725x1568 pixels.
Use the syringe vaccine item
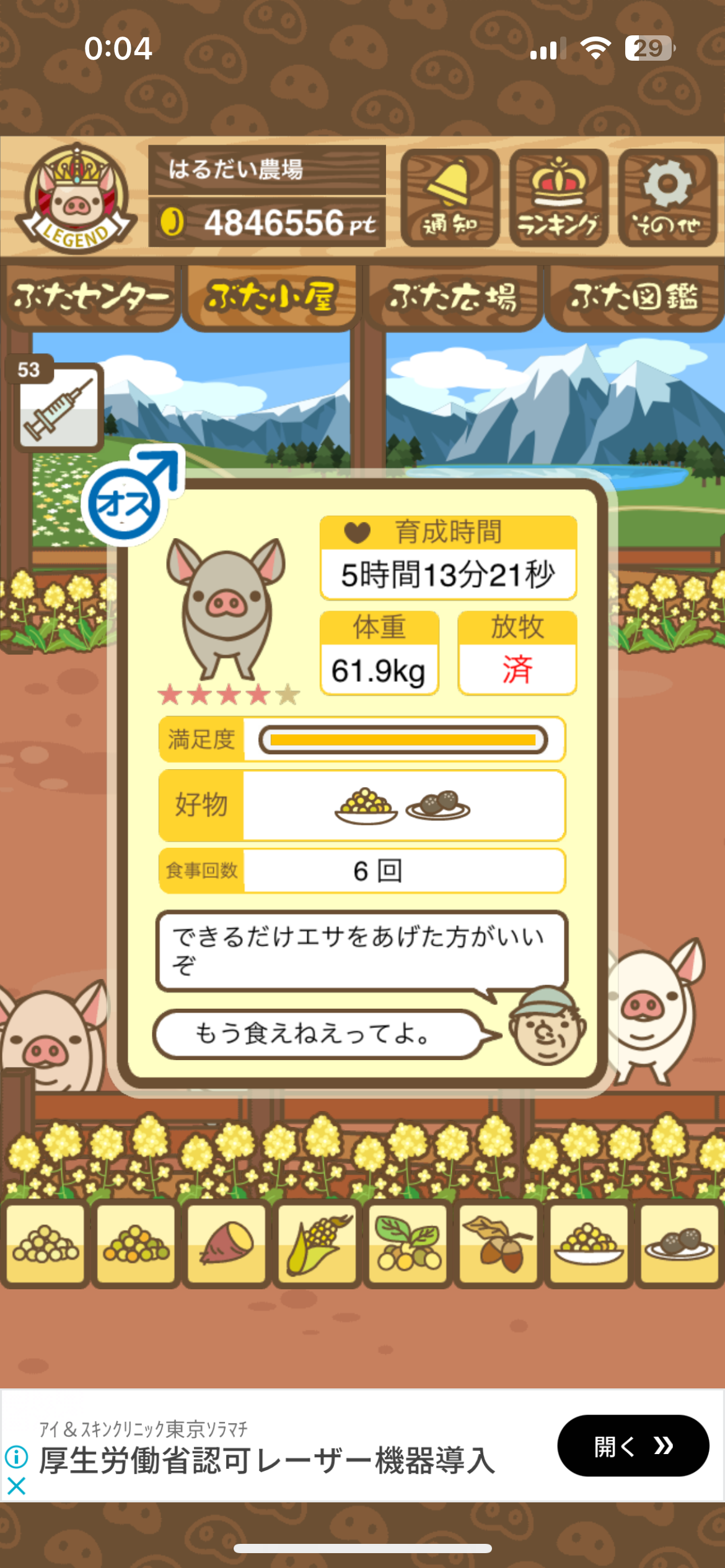pos(59,407)
